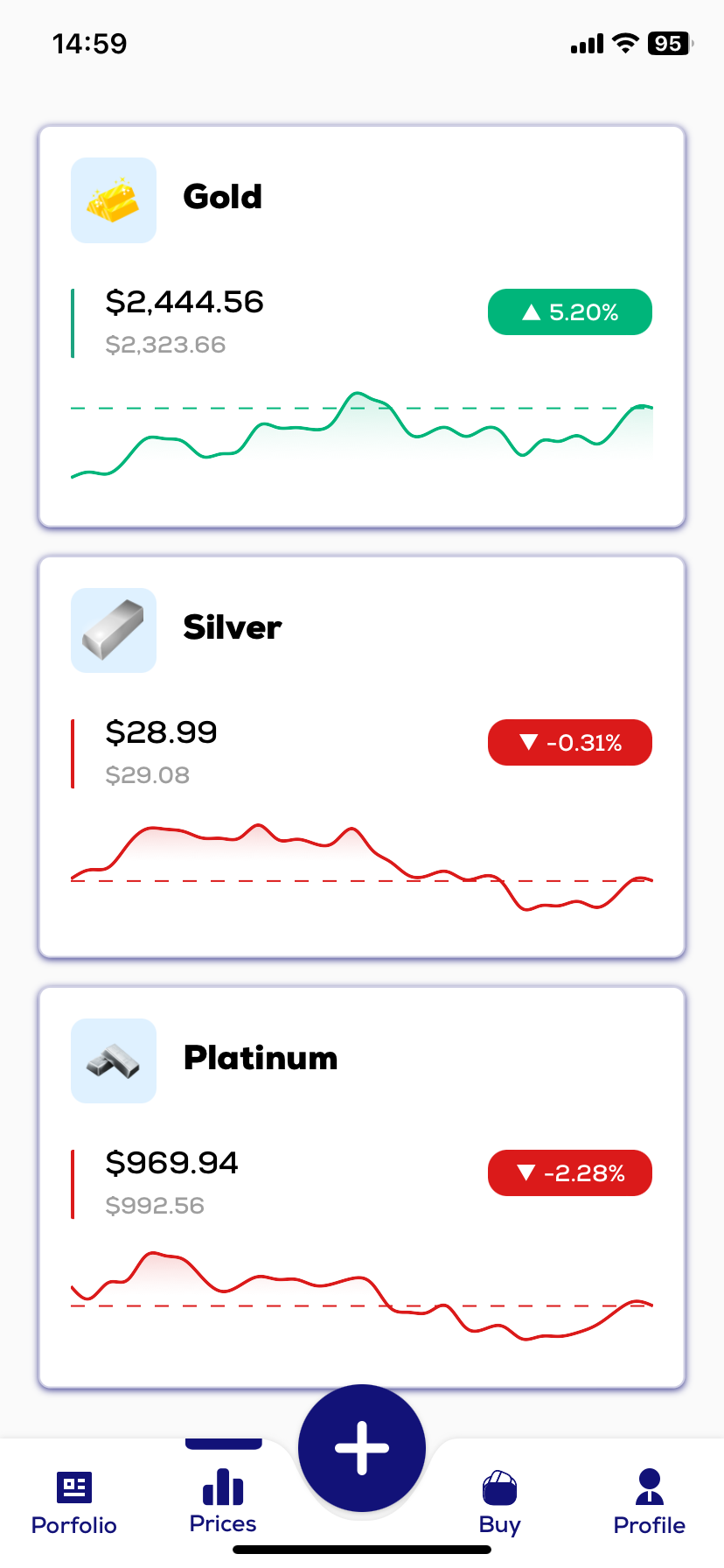
Task: Switch to the Porfolio tab
Action: point(74,1503)
